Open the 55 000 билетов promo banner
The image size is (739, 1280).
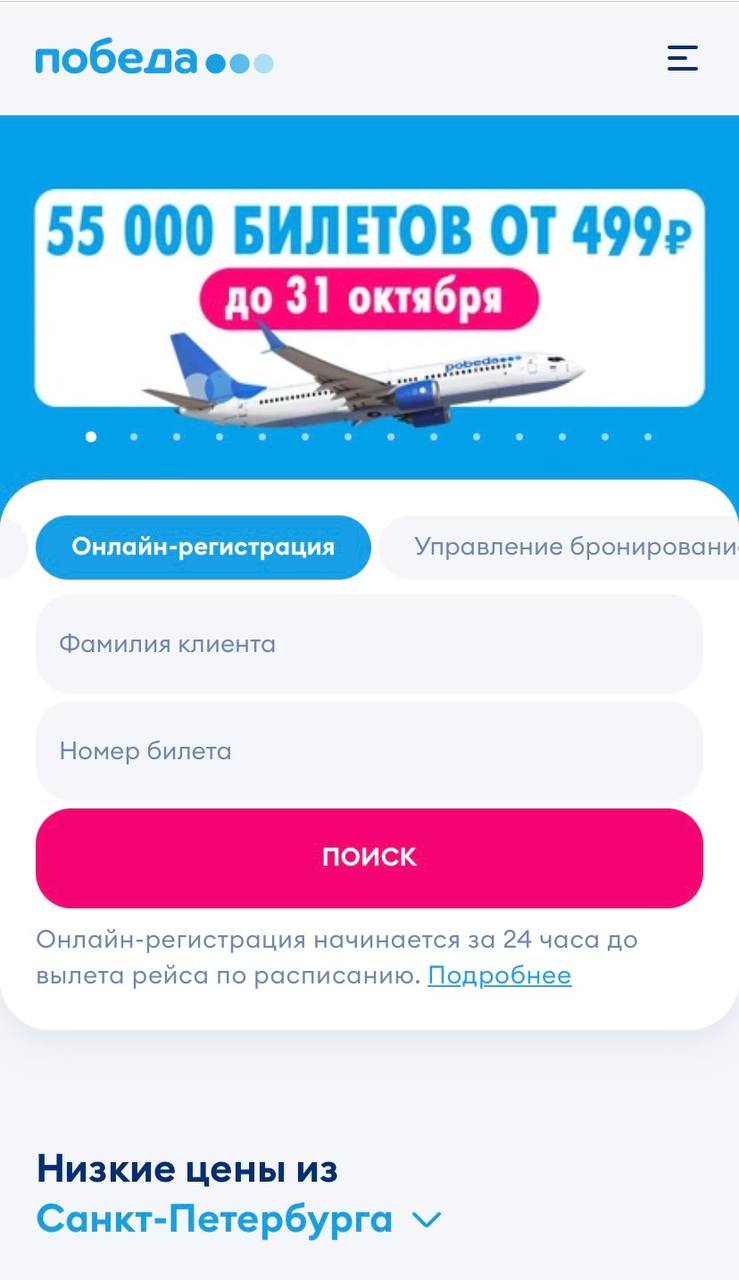pos(369,298)
